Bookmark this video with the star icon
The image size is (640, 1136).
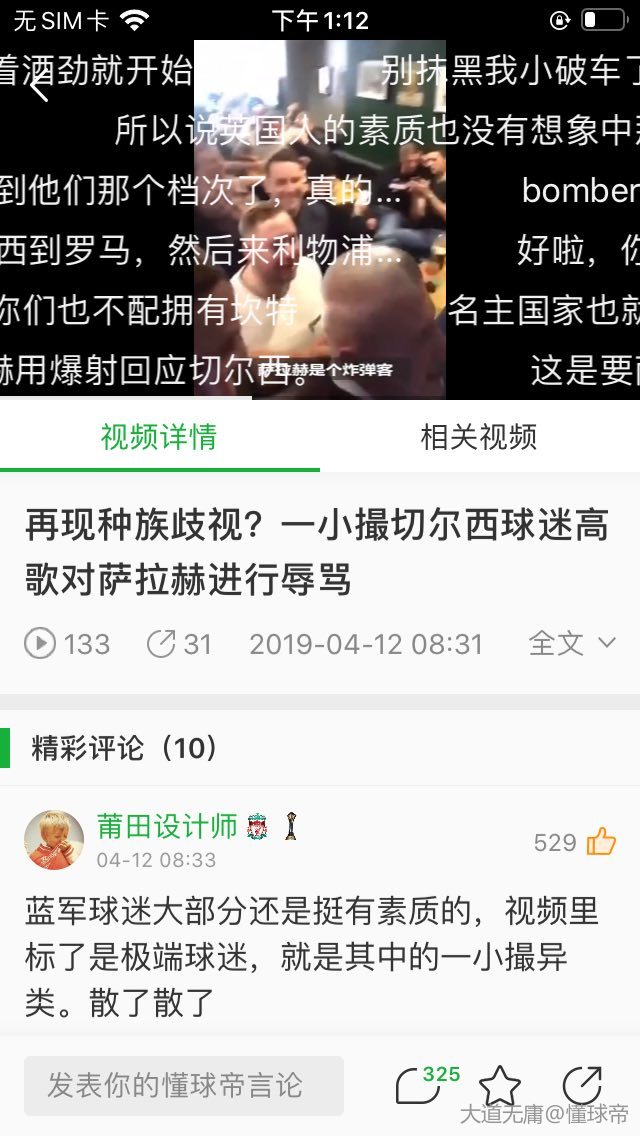click(x=500, y=1086)
